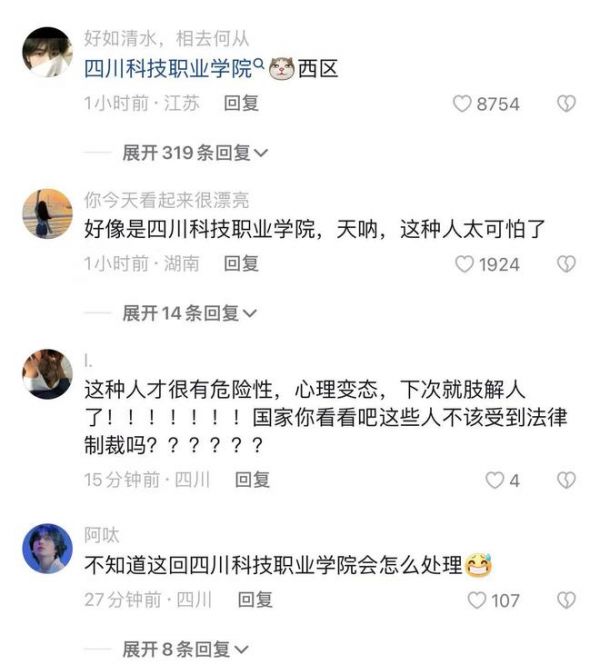Open 阿呔's profile avatar
This screenshot has width=600, height=664.
47,549
